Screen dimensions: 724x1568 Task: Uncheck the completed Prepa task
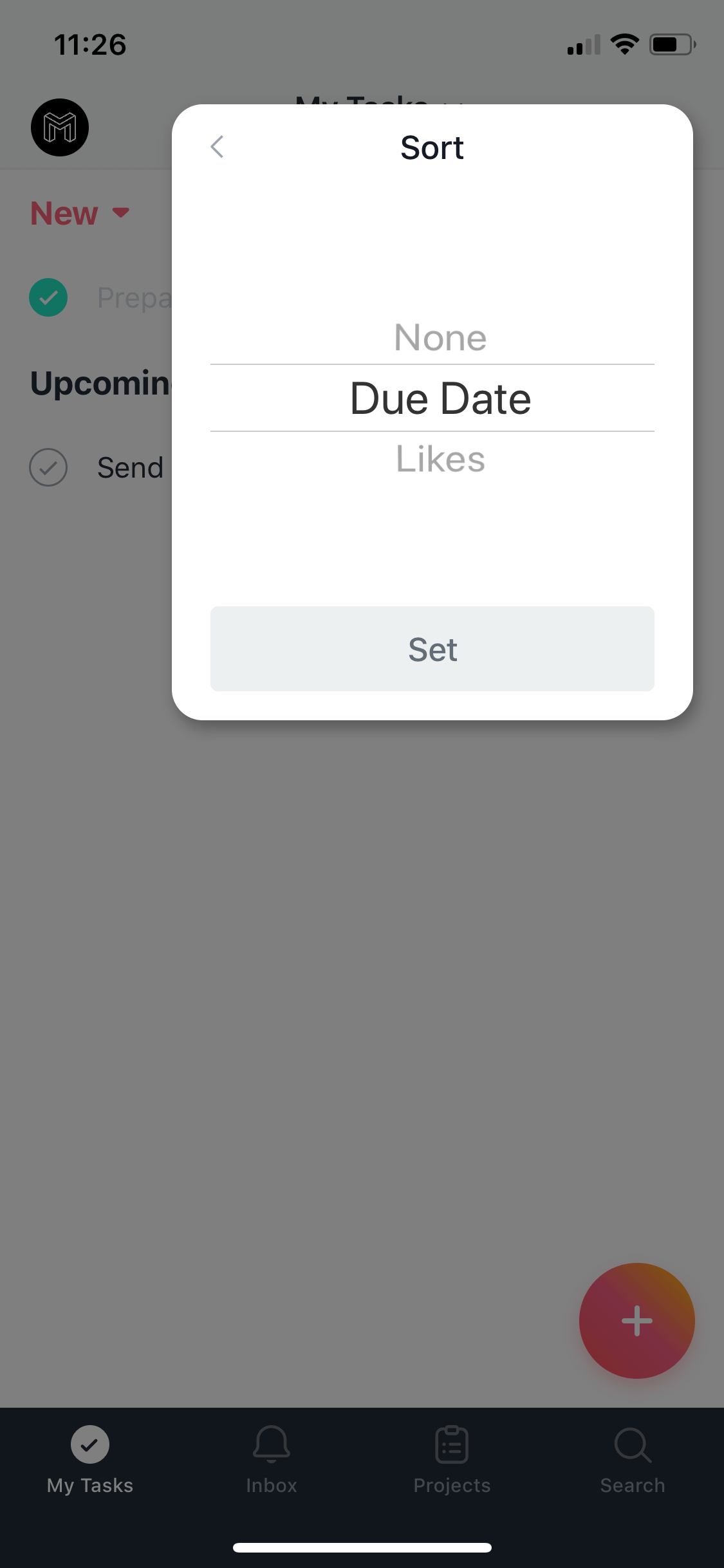click(x=48, y=297)
